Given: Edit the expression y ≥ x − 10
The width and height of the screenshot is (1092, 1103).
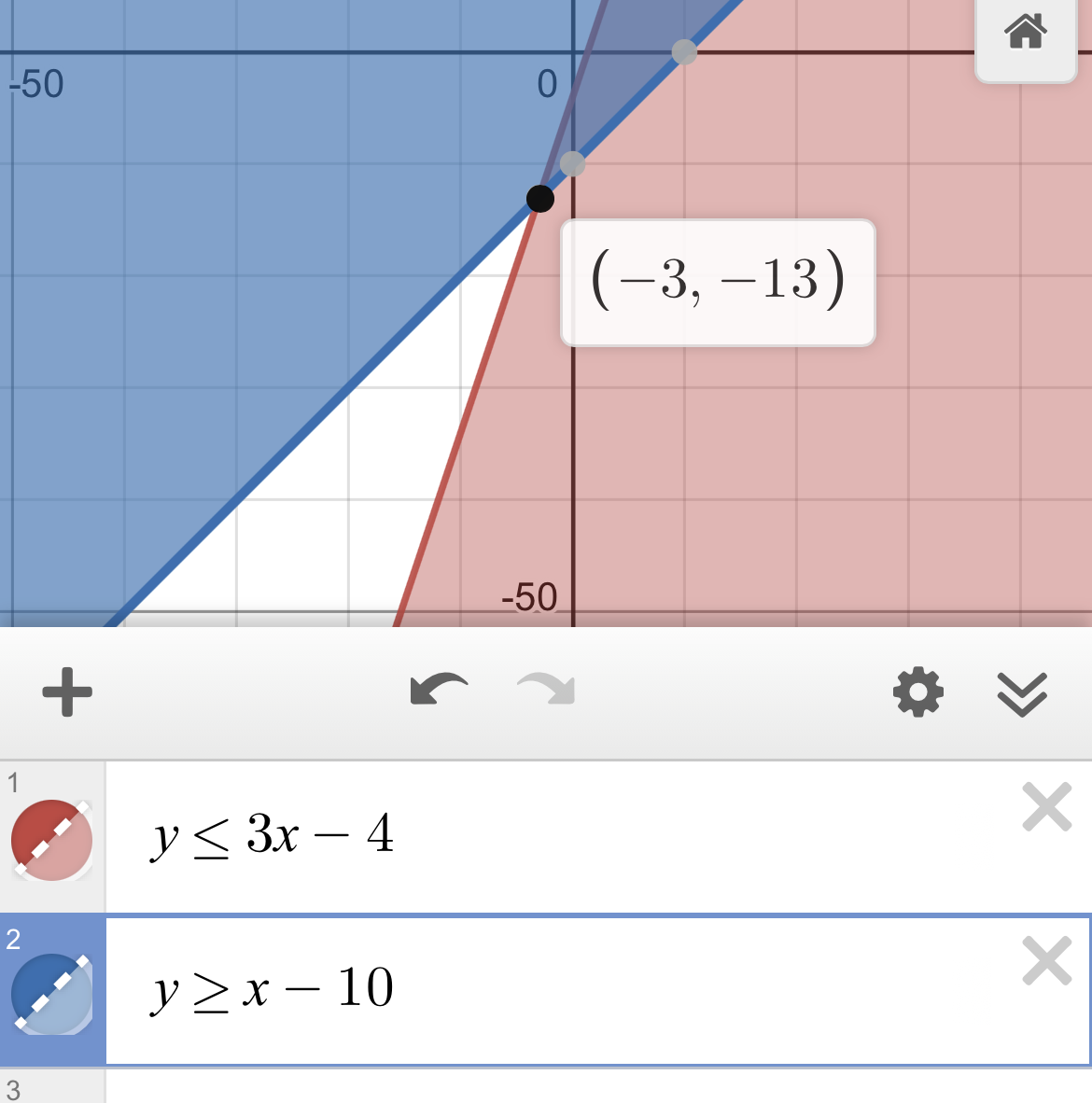Looking at the screenshot, I should click(560, 989).
